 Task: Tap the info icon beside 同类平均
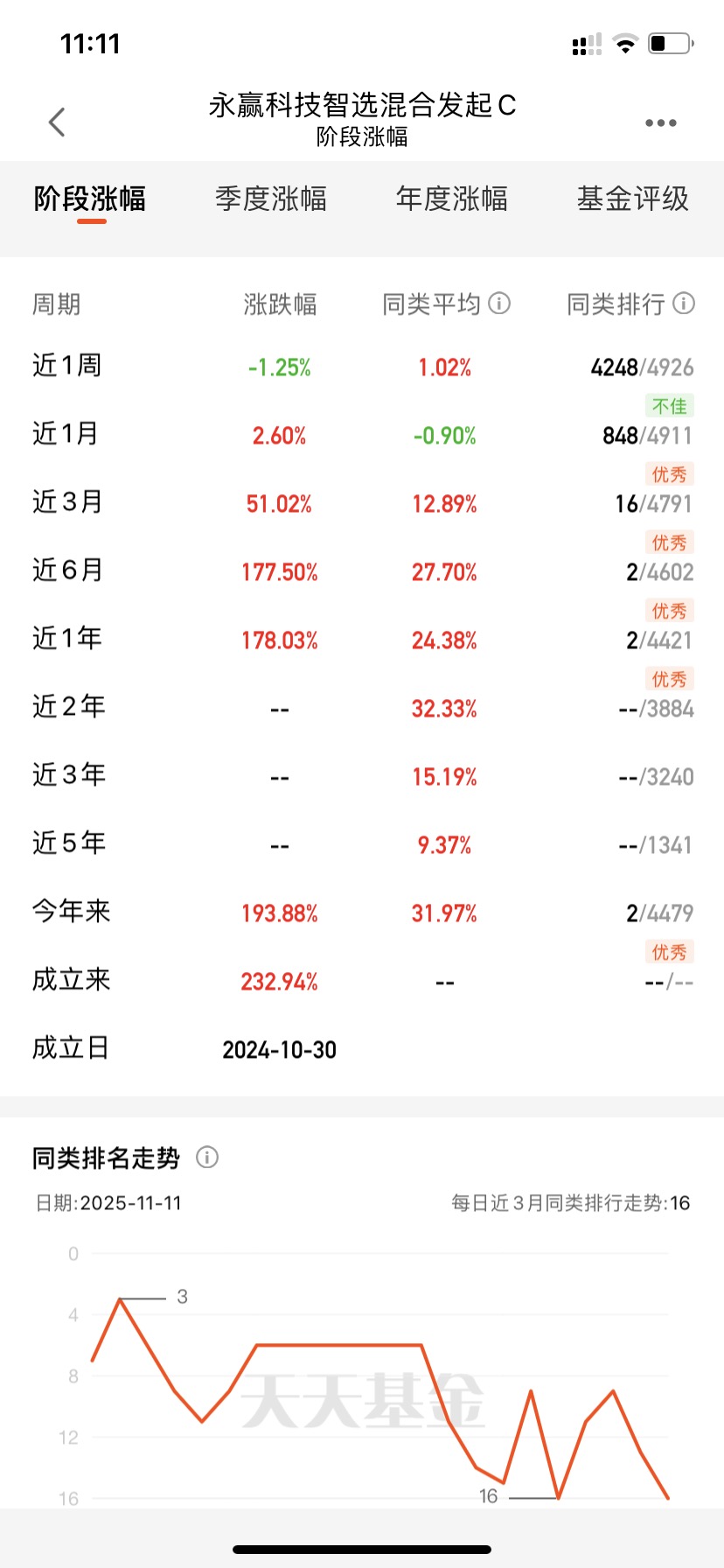499,304
